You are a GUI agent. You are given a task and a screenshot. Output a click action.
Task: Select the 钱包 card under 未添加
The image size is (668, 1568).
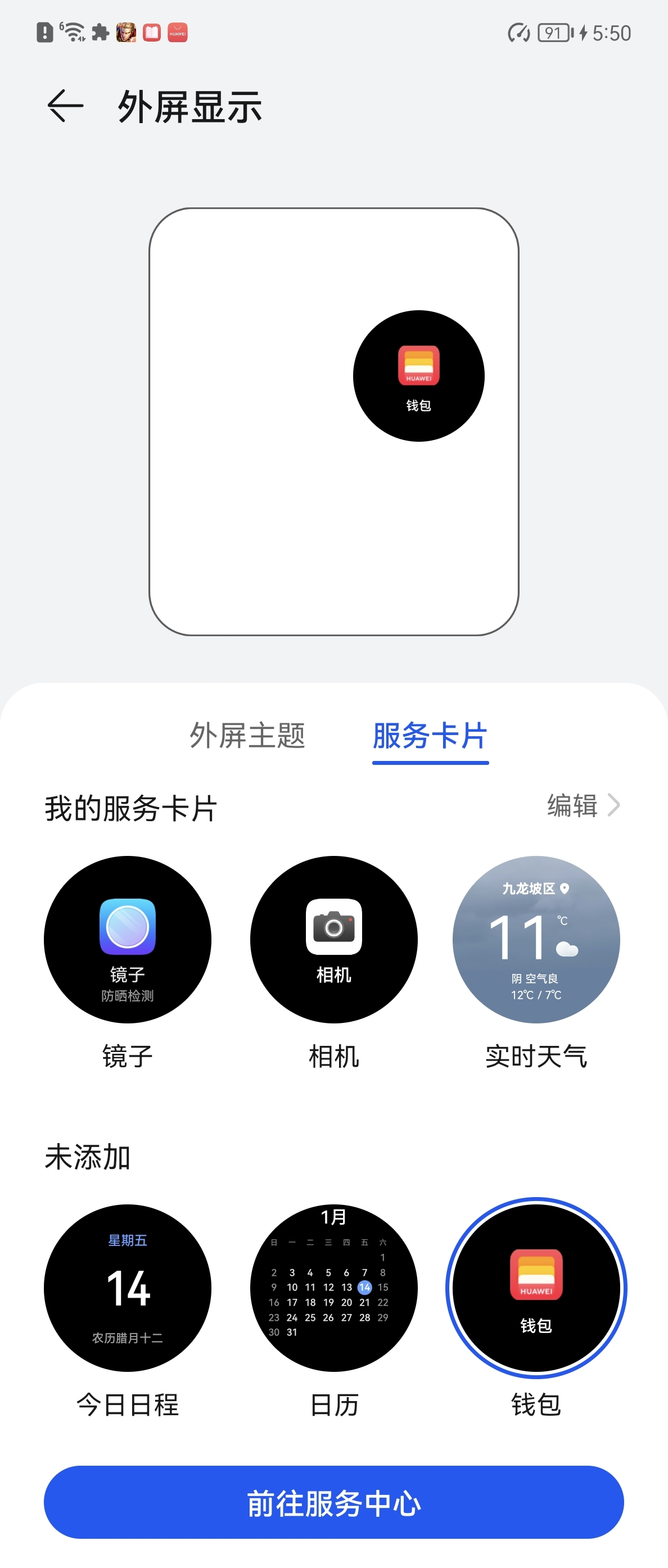pyautogui.click(x=536, y=1288)
